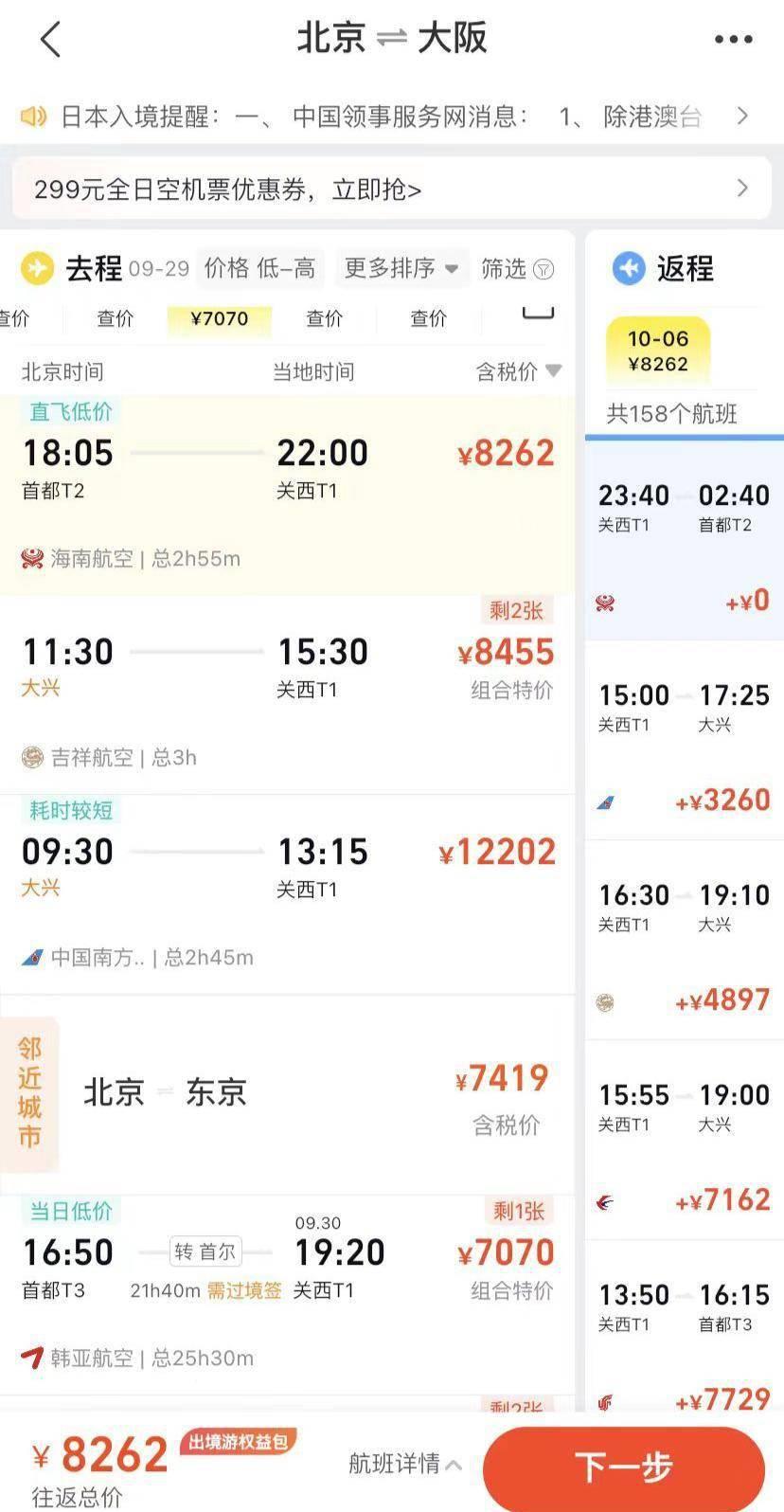Tap the back arrow at top left
Screen dimensions: 784x1512
tap(49, 40)
